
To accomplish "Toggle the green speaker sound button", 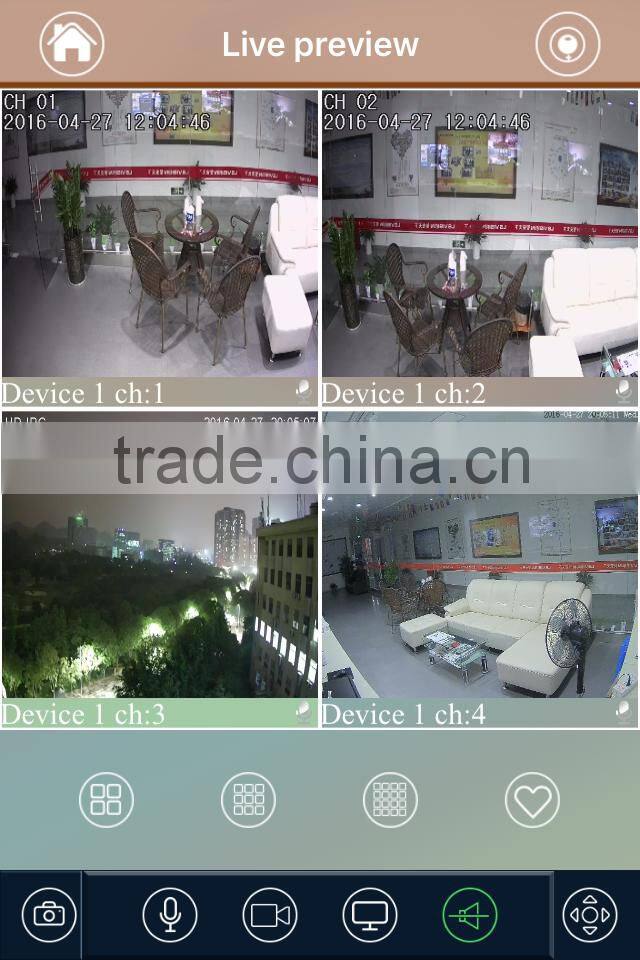I will pyautogui.click(x=470, y=915).
